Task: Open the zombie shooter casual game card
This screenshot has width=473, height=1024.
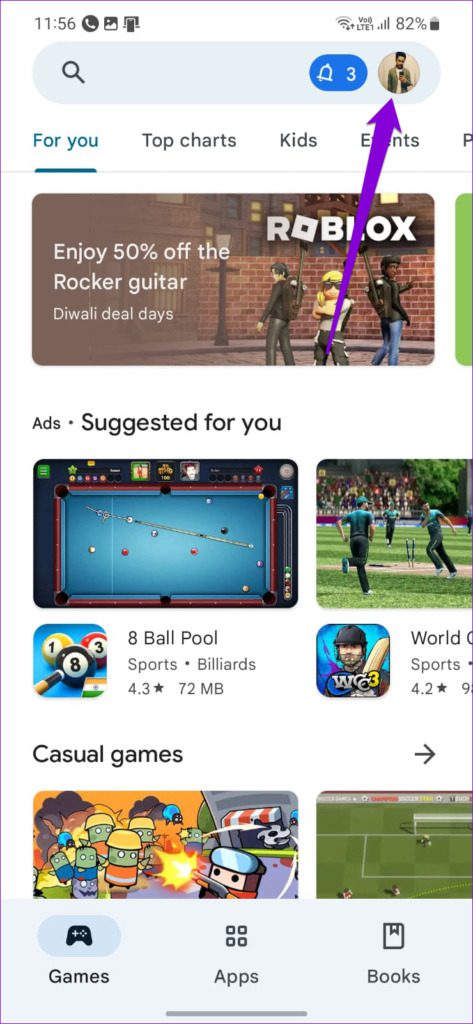Action: click(x=165, y=844)
